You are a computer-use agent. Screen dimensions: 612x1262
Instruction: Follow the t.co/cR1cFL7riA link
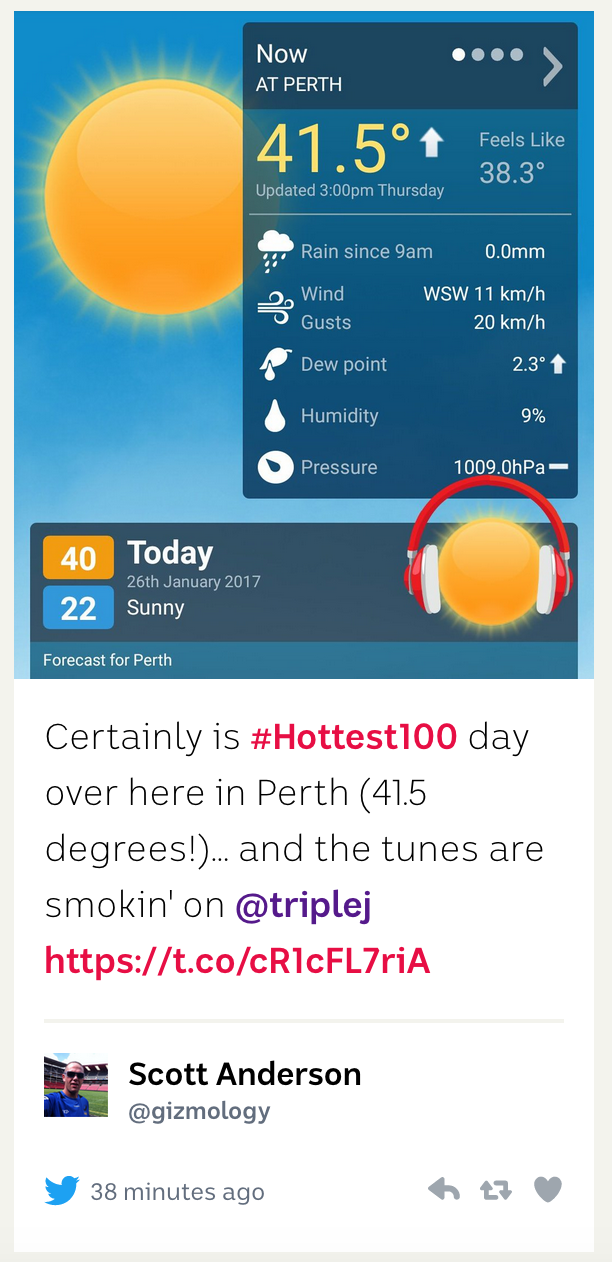tap(238, 961)
